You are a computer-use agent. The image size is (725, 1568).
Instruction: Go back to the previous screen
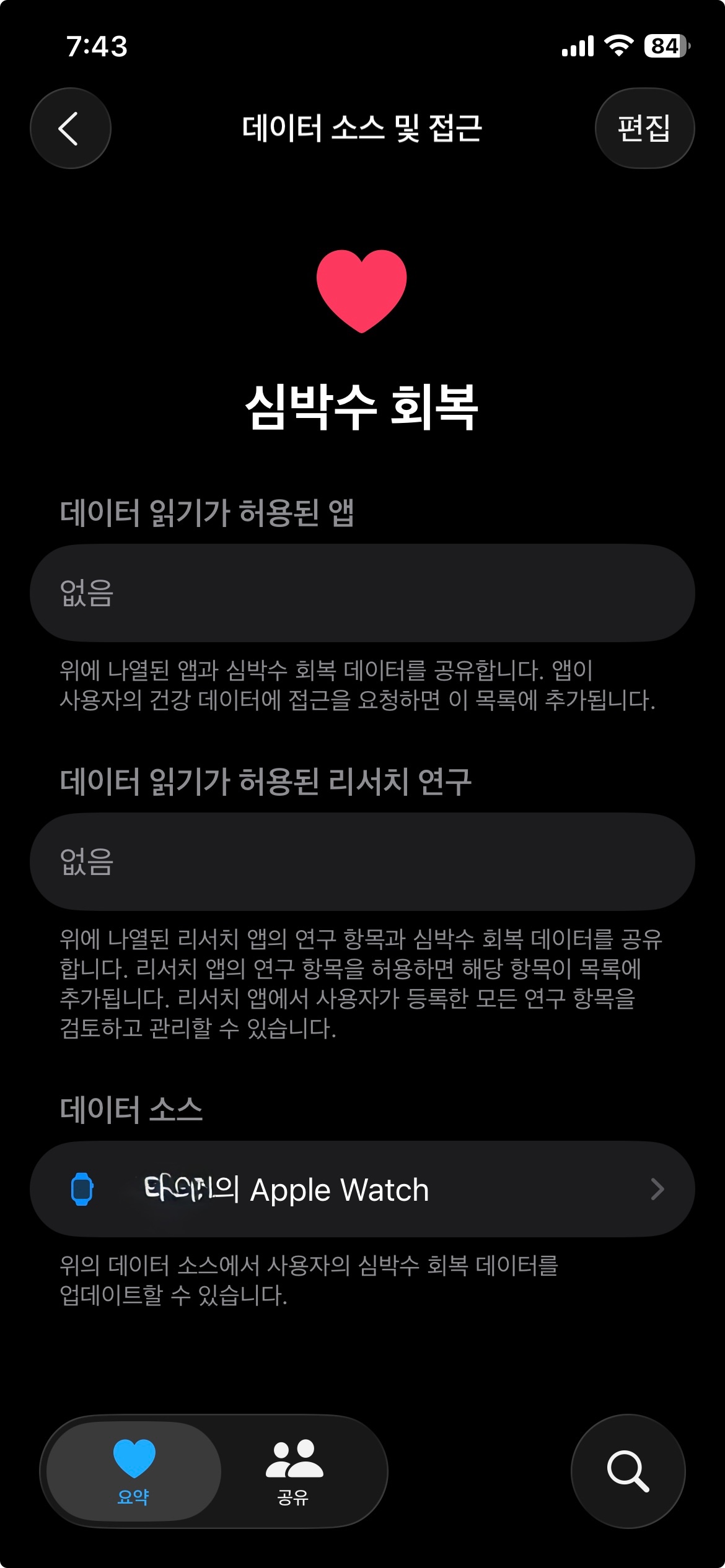(x=71, y=128)
